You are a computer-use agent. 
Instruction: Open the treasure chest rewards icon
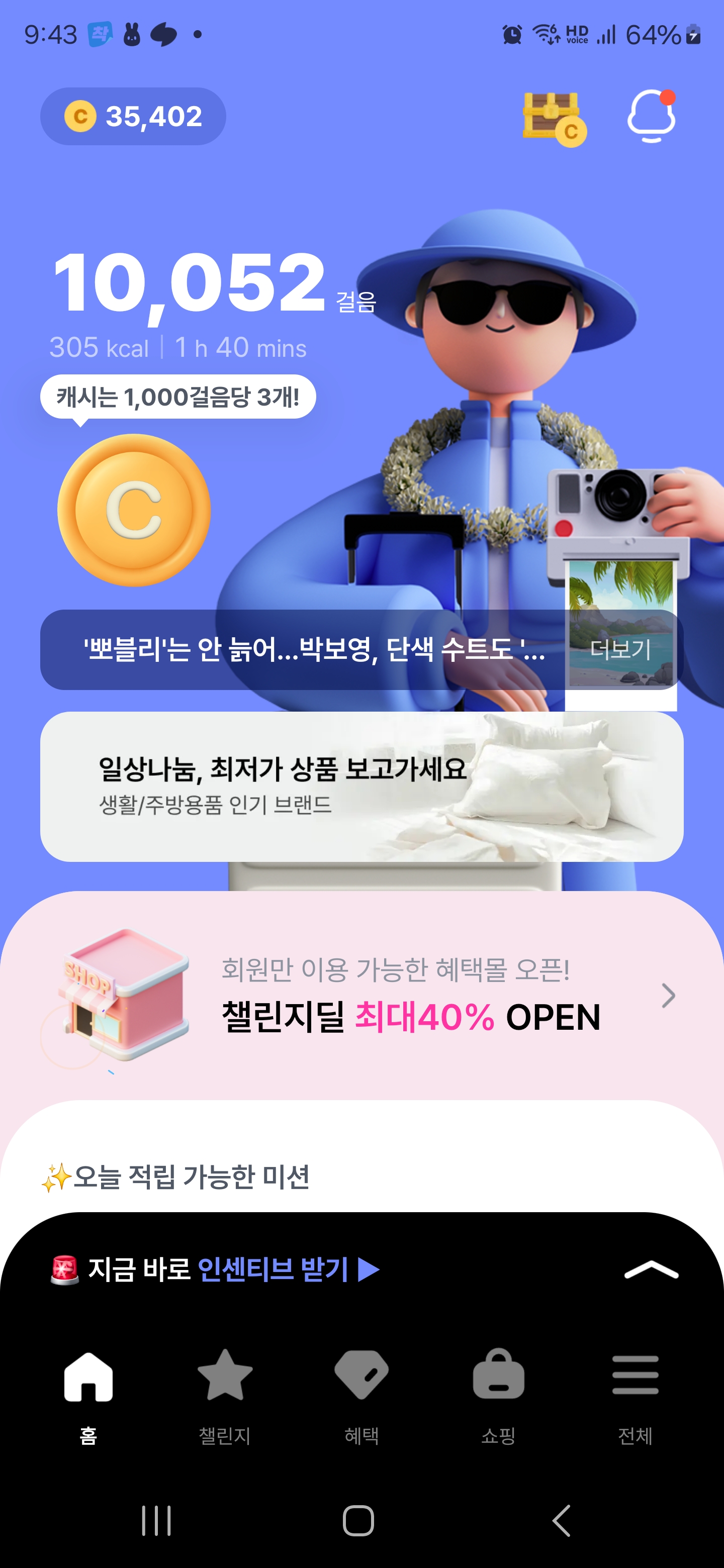pos(553,117)
